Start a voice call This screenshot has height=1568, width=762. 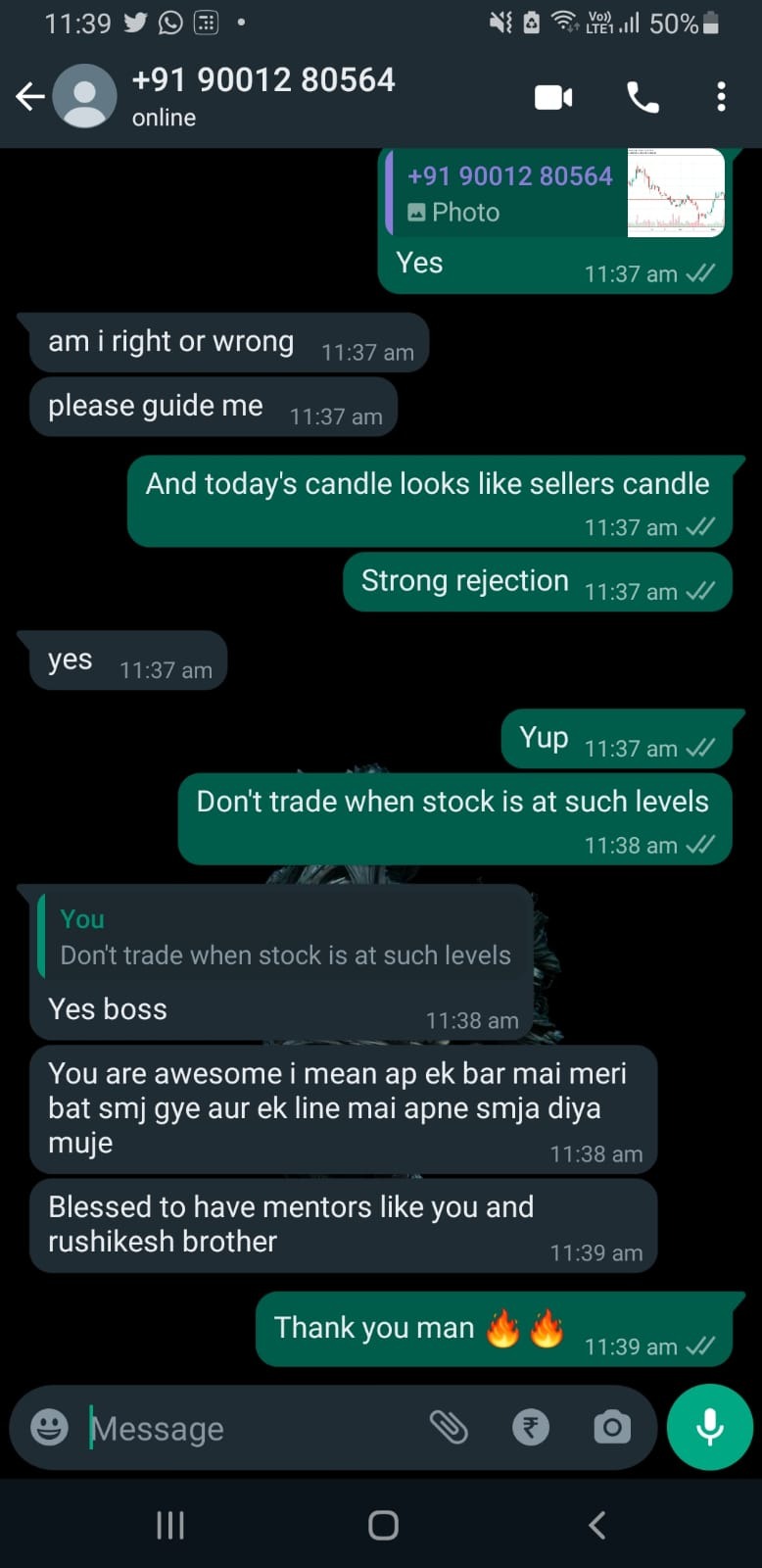click(x=643, y=97)
